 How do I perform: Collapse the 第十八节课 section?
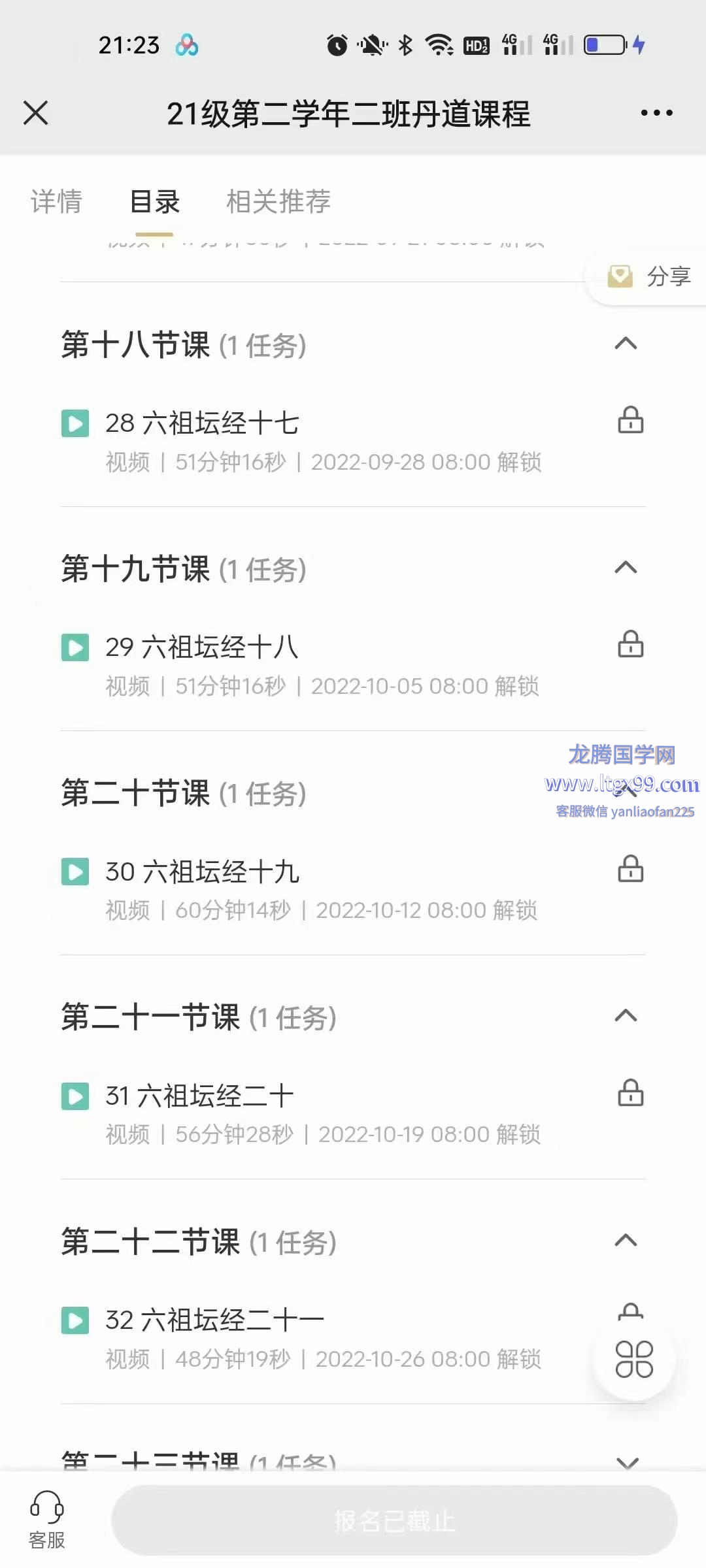coord(626,344)
